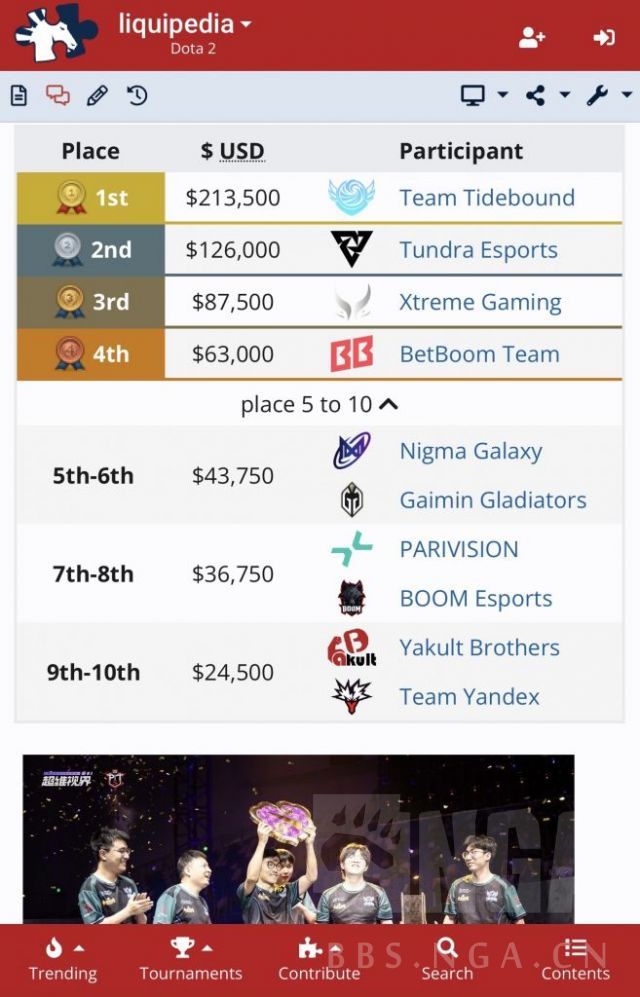View the page history
The width and height of the screenshot is (640, 997).
[137, 96]
